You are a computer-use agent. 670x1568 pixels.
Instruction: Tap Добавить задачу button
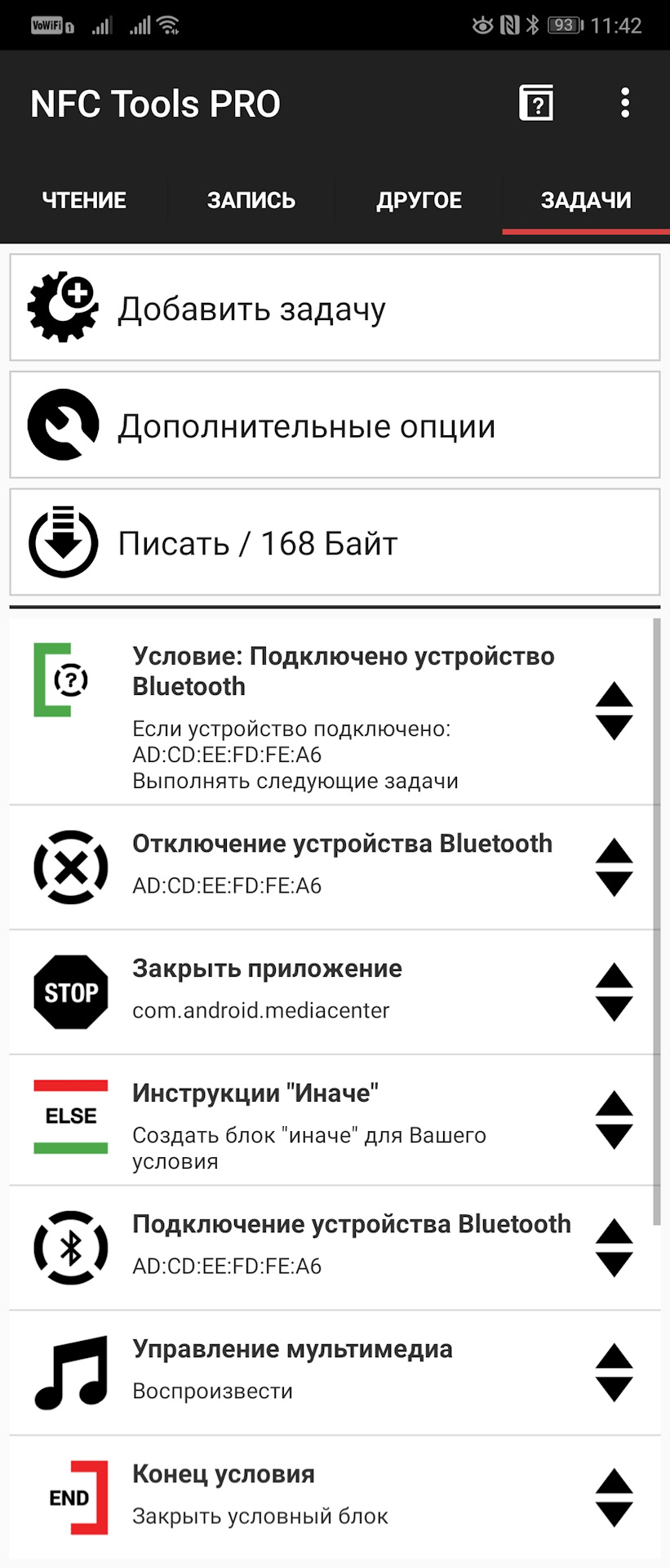coord(335,308)
